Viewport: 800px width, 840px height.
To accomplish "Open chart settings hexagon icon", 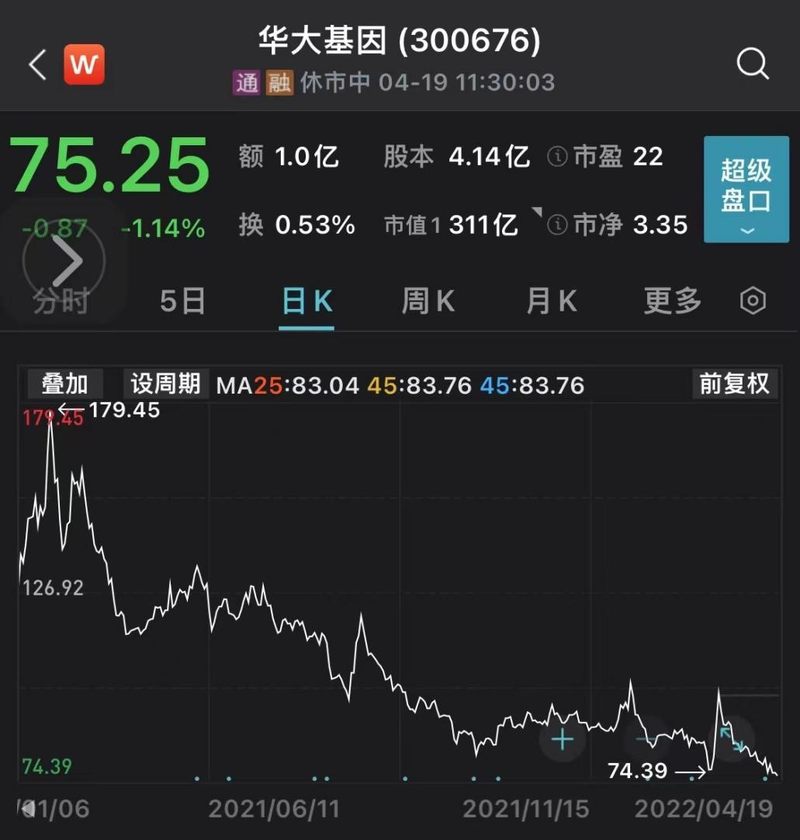I will pyautogui.click(x=753, y=301).
